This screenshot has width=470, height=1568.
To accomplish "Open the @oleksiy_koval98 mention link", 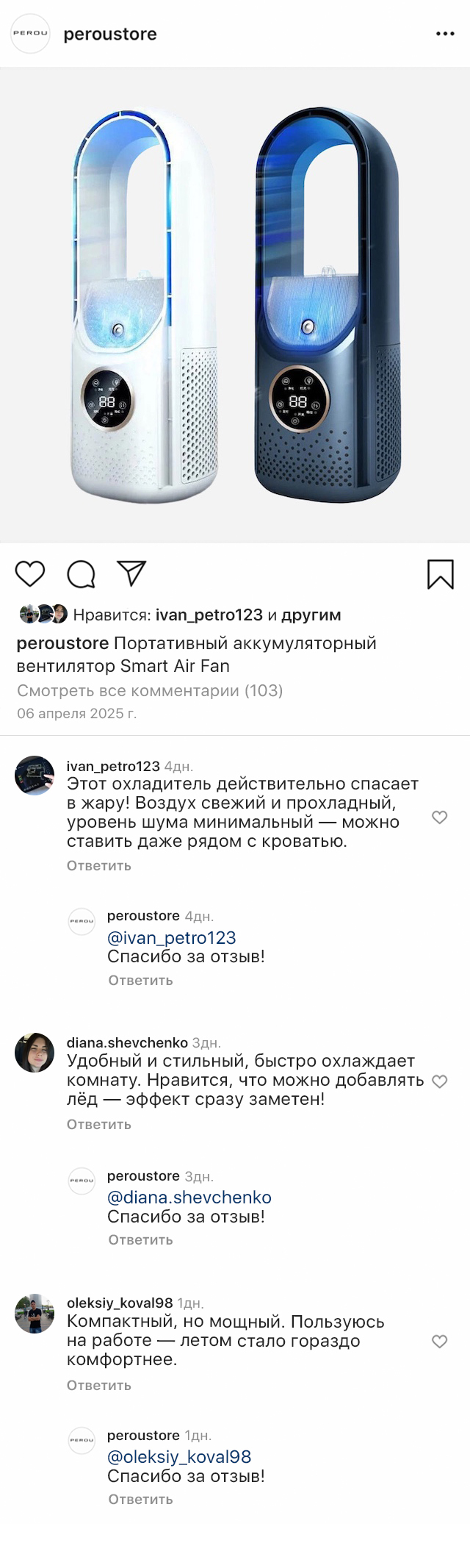I will click(179, 1457).
